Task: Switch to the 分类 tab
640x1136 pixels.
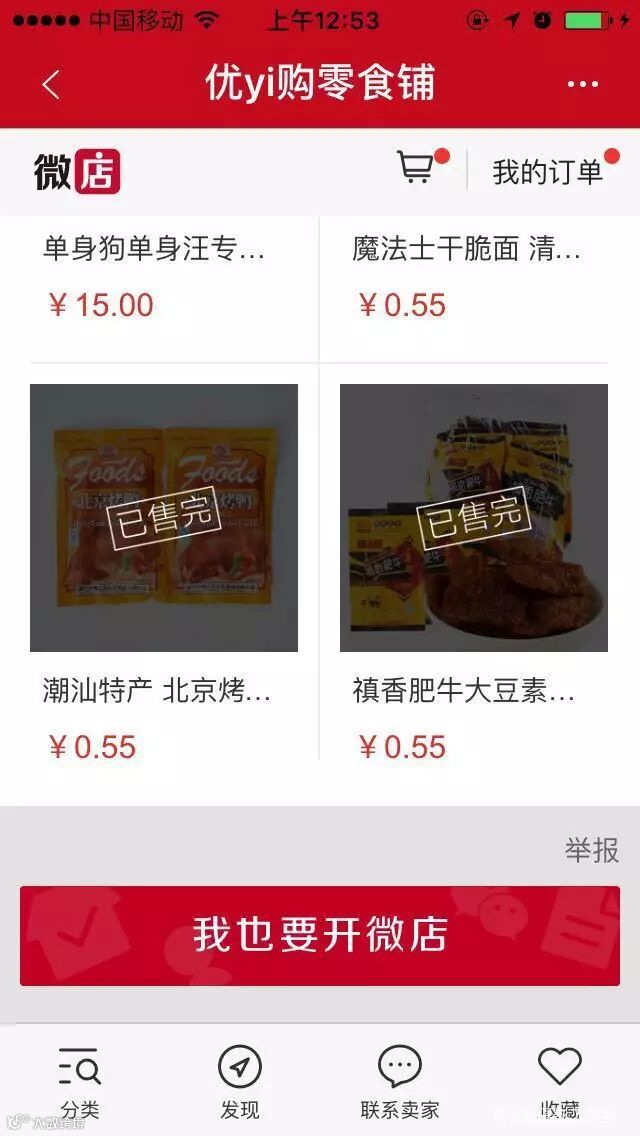Action: [80, 1082]
